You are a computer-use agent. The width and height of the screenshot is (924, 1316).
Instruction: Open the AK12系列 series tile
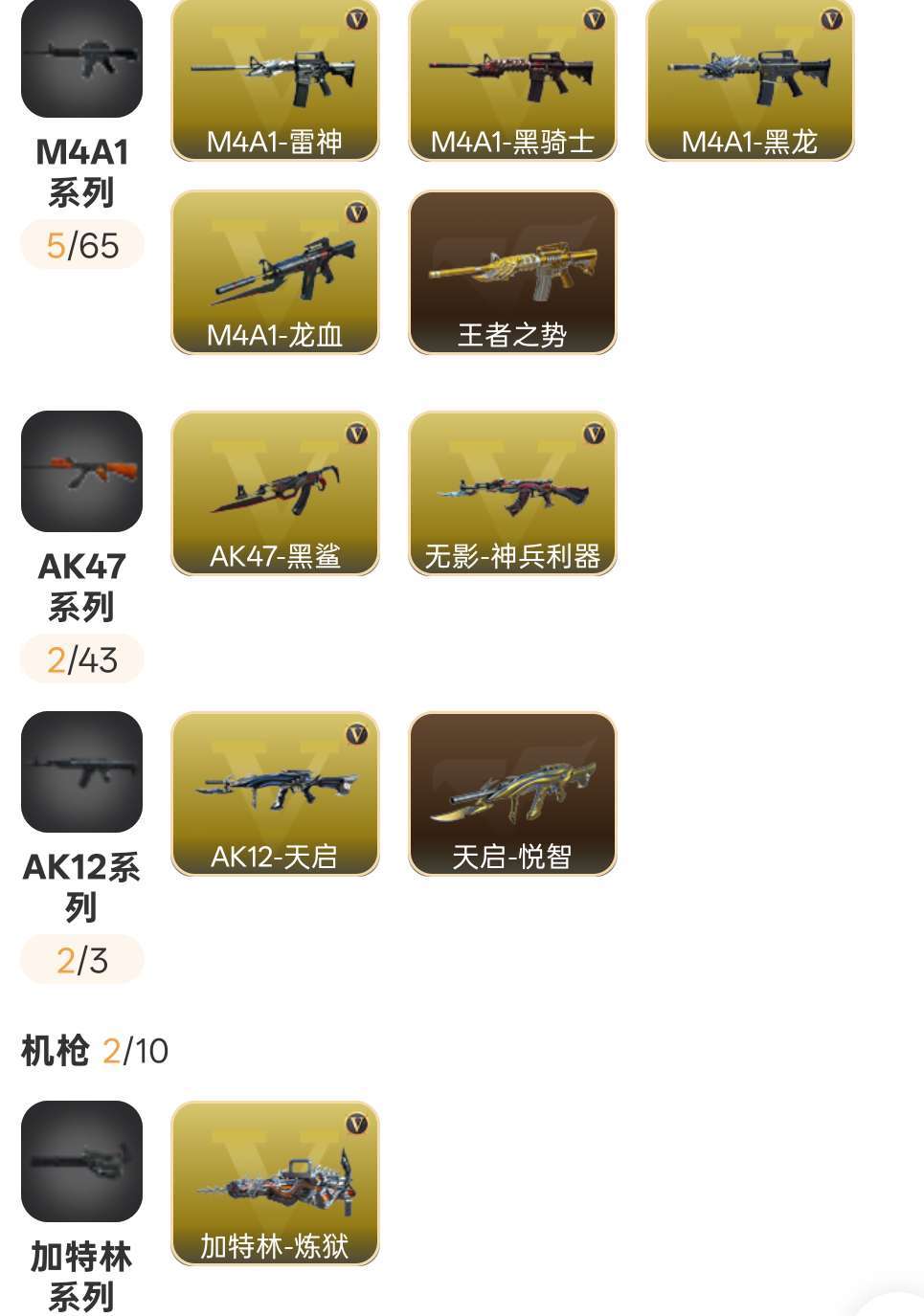pos(81,771)
